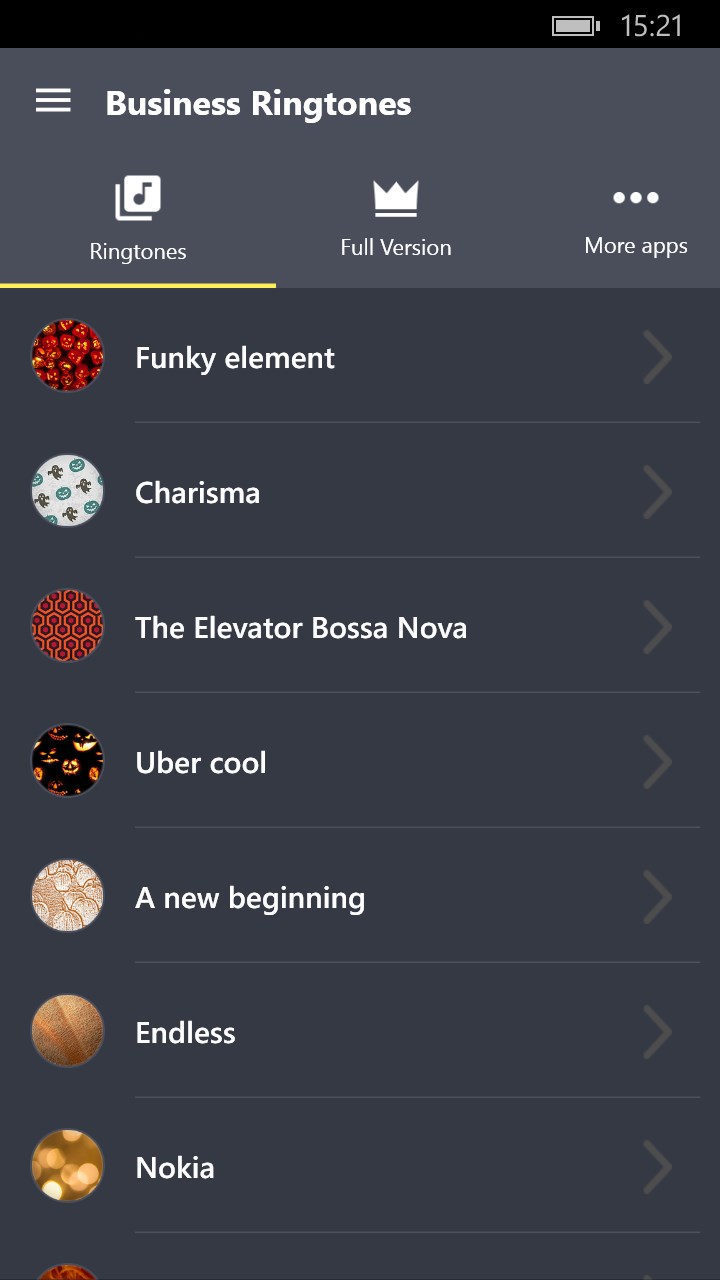Open the More apps tab
The image size is (720, 1280).
tap(636, 220)
